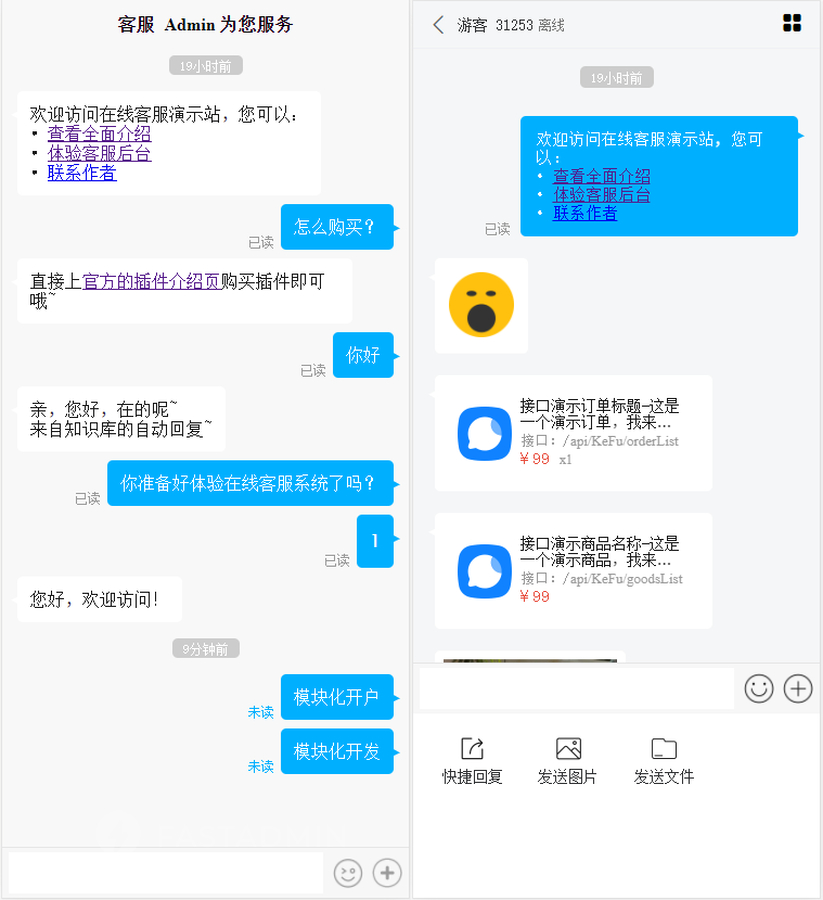Viewport: 823px width, 900px height.
Task: Open the grid menu icon in the header
Action: (792, 24)
